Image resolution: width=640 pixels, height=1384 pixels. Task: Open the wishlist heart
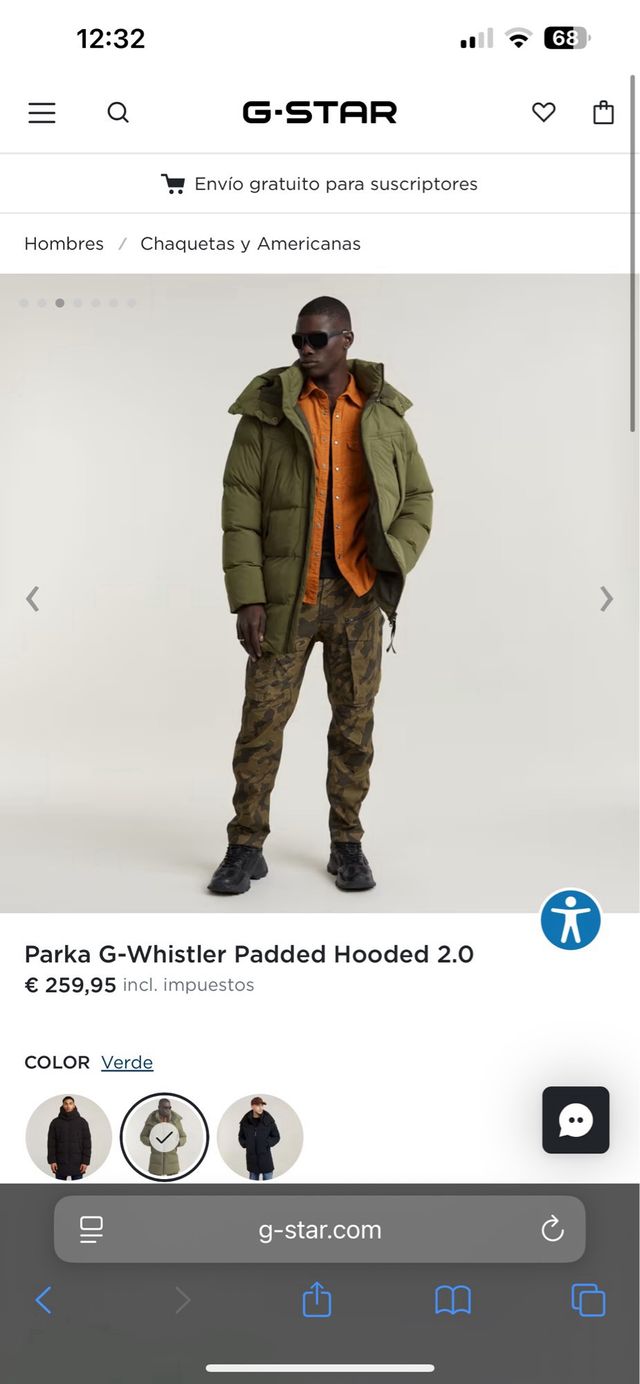click(543, 113)
